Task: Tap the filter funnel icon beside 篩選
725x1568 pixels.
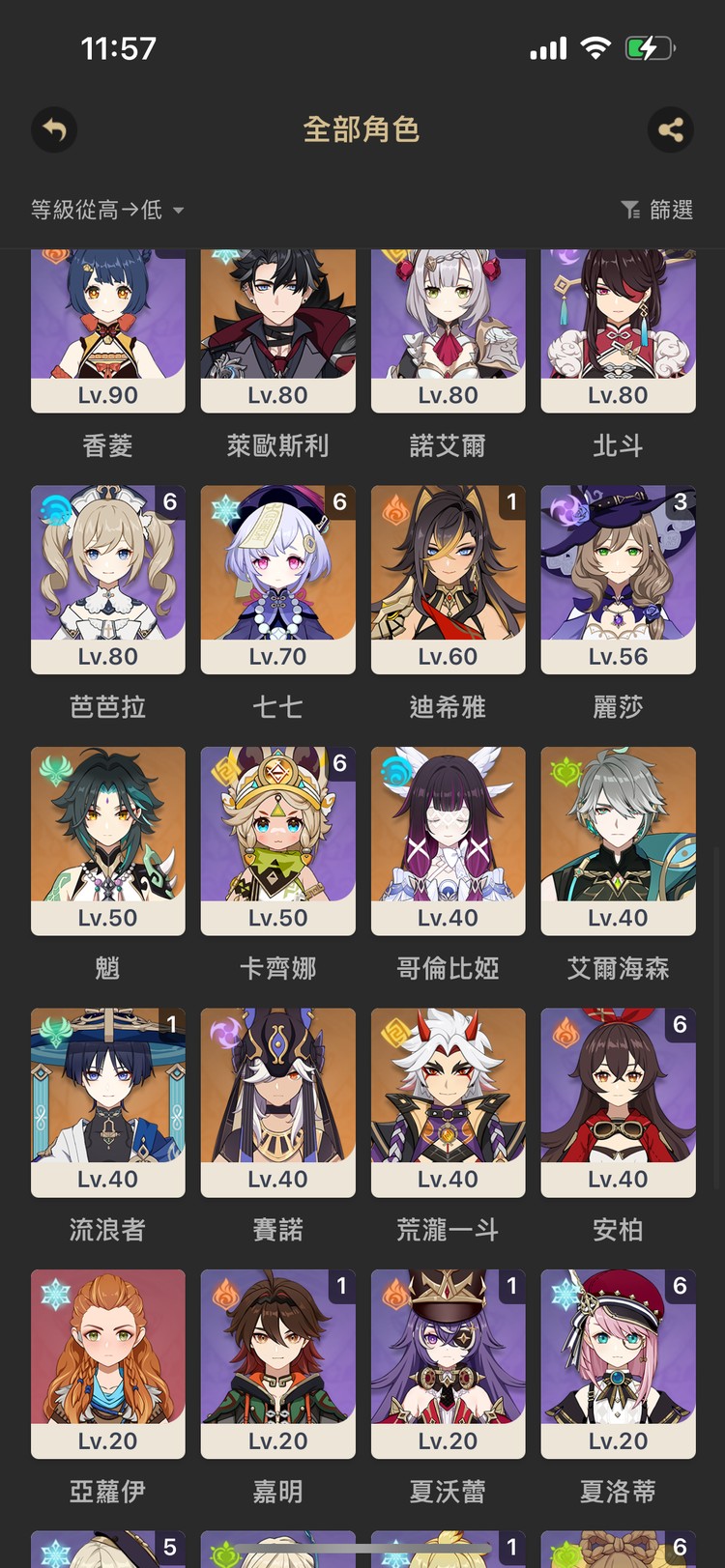Action: pos(632,210)
